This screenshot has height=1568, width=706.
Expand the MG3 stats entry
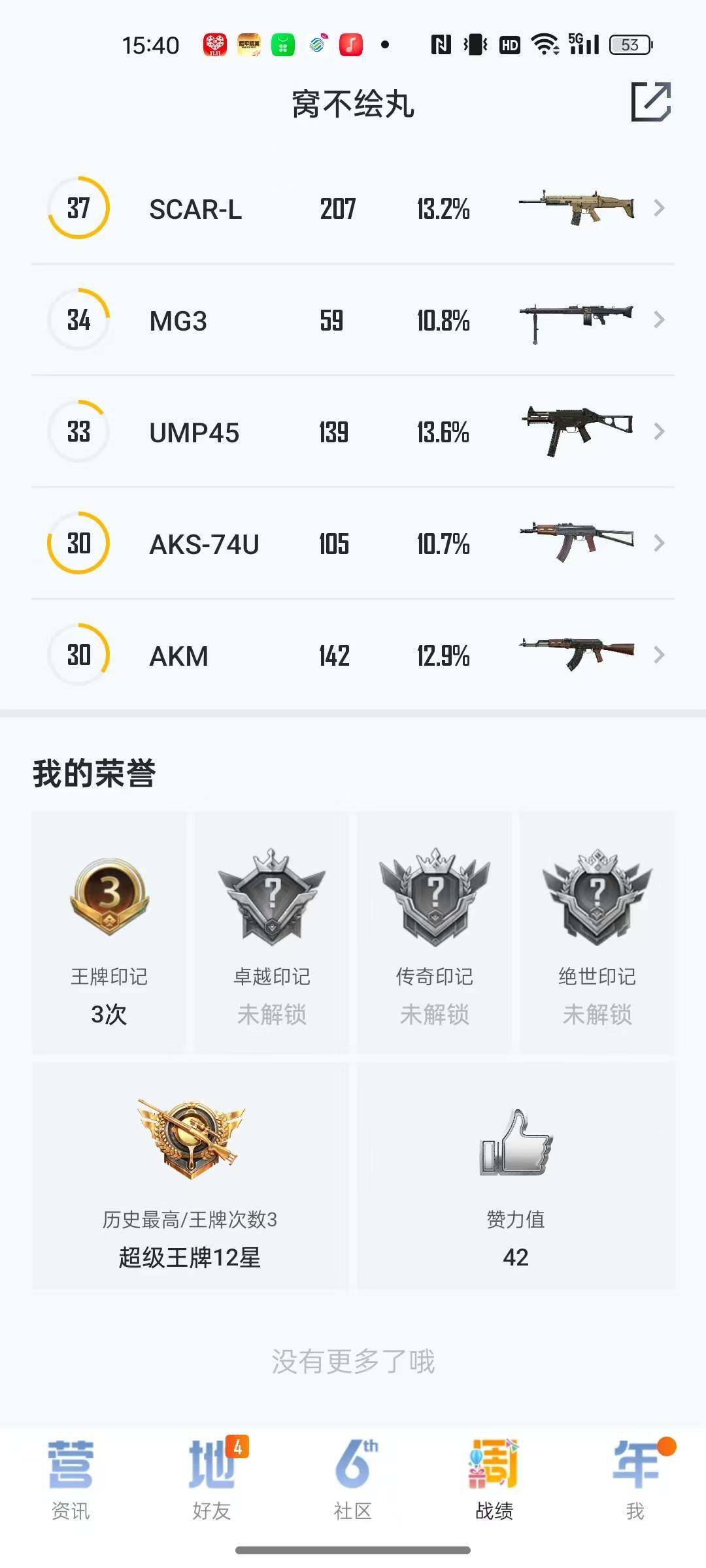tap(659, 319)
